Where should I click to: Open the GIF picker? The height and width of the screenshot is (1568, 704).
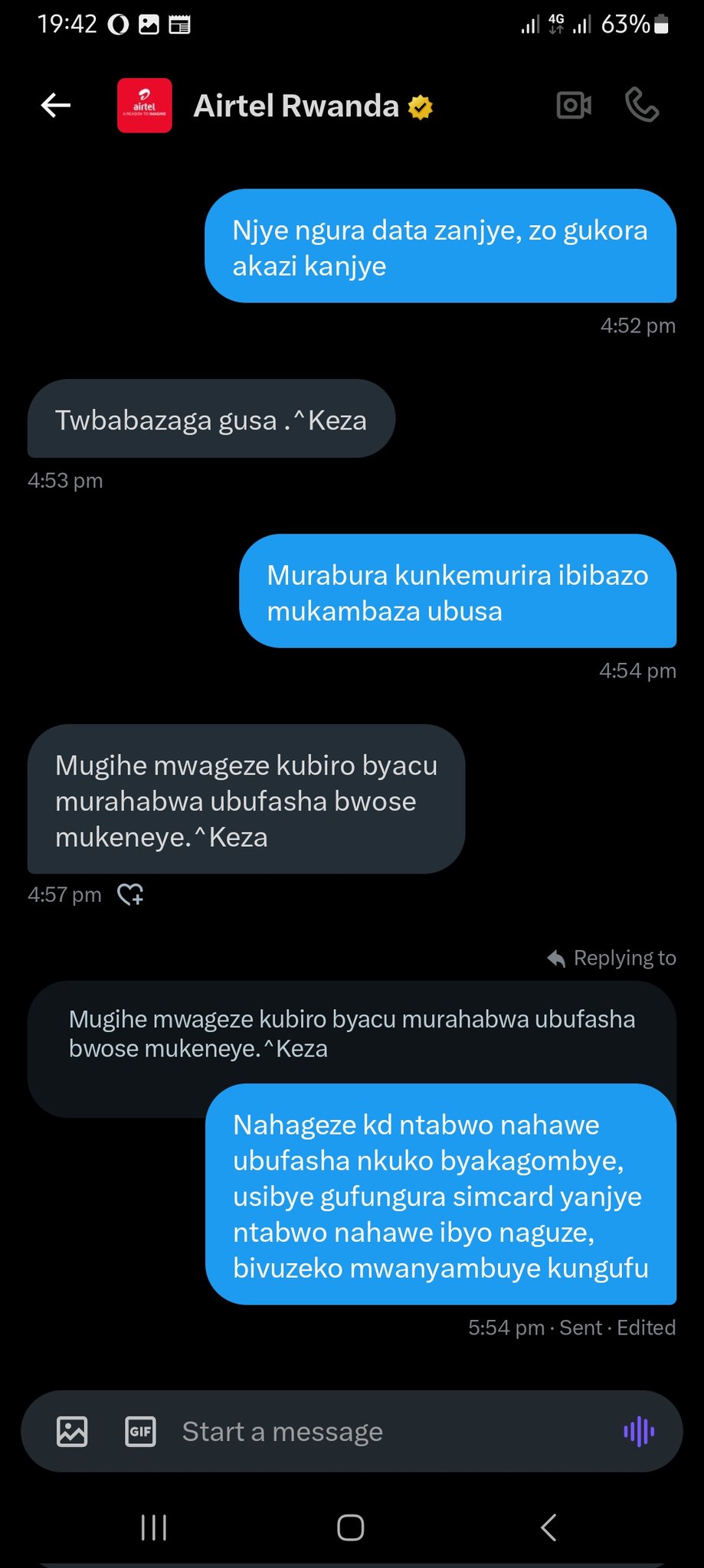[x=140, y=1431]
